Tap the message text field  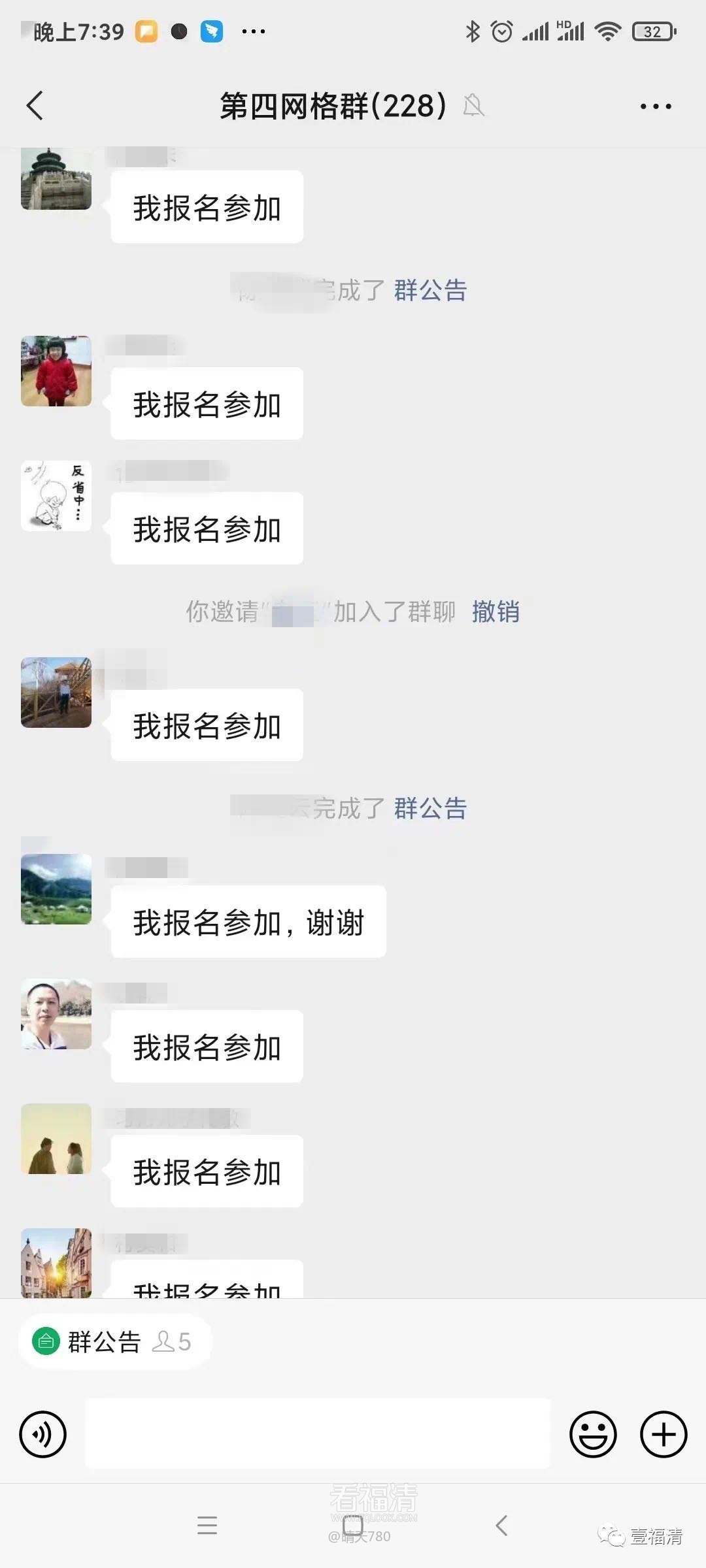point(318,1434)
